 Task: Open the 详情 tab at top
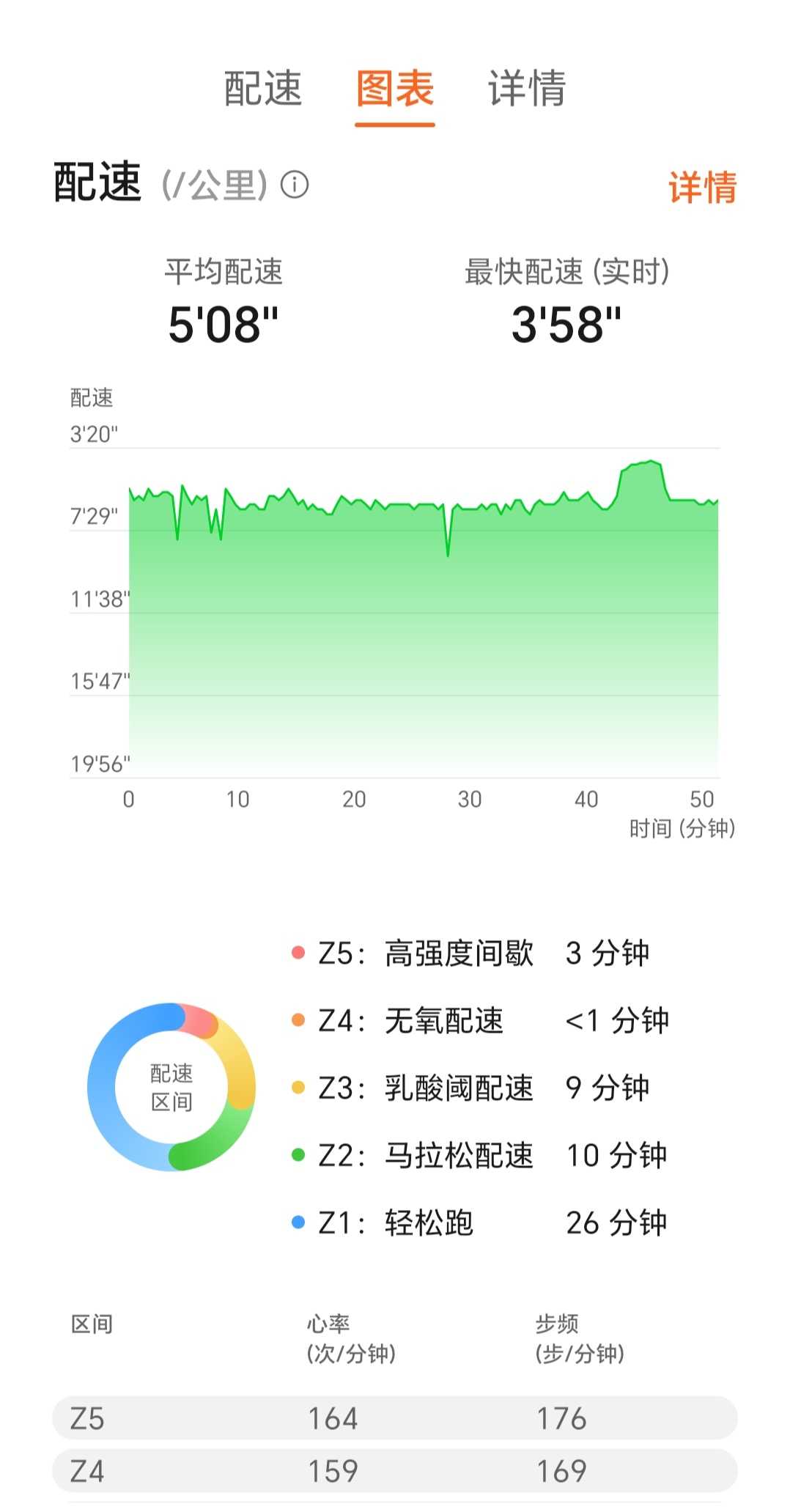click(x=527, y=89)
